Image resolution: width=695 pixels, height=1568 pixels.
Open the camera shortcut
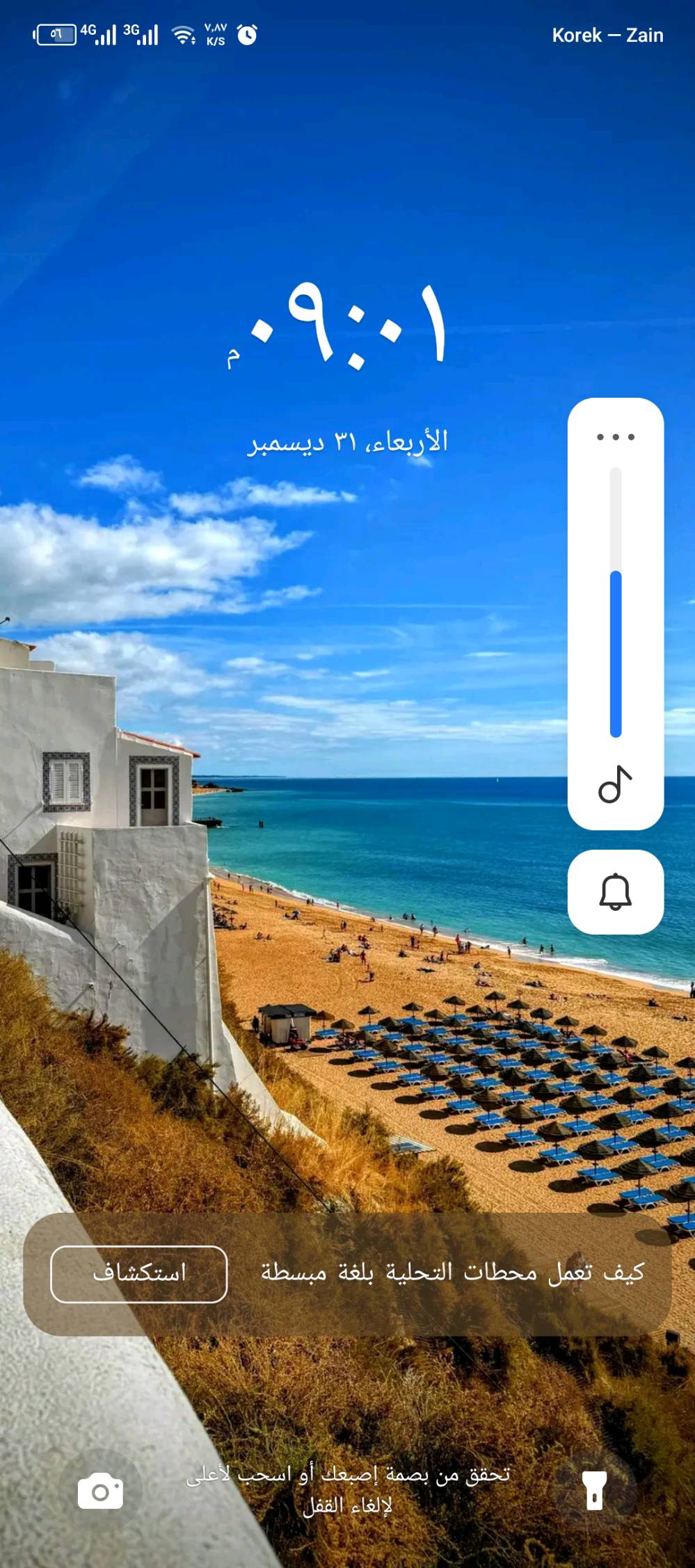(x=101, y=1490)
